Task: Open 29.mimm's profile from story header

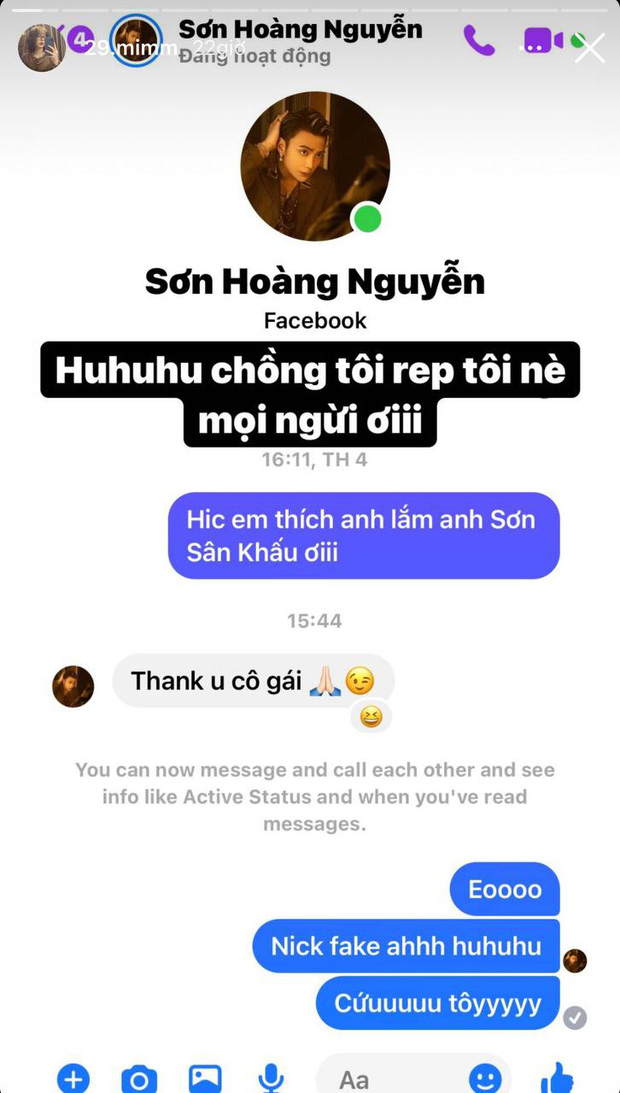Action: [42, 47]
